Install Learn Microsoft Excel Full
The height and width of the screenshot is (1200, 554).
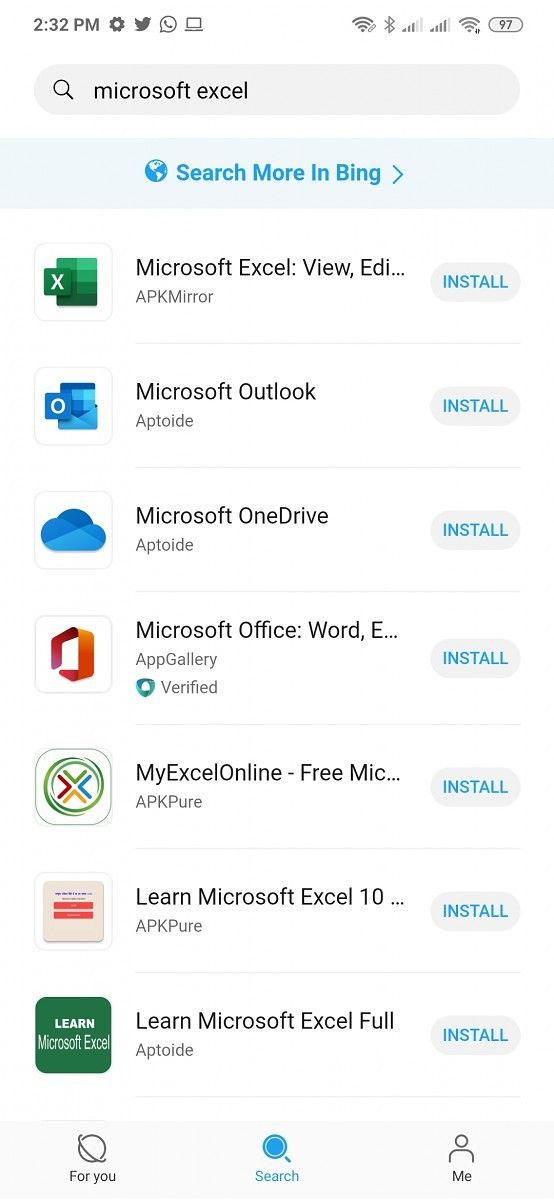click(x=475, y=1035)
